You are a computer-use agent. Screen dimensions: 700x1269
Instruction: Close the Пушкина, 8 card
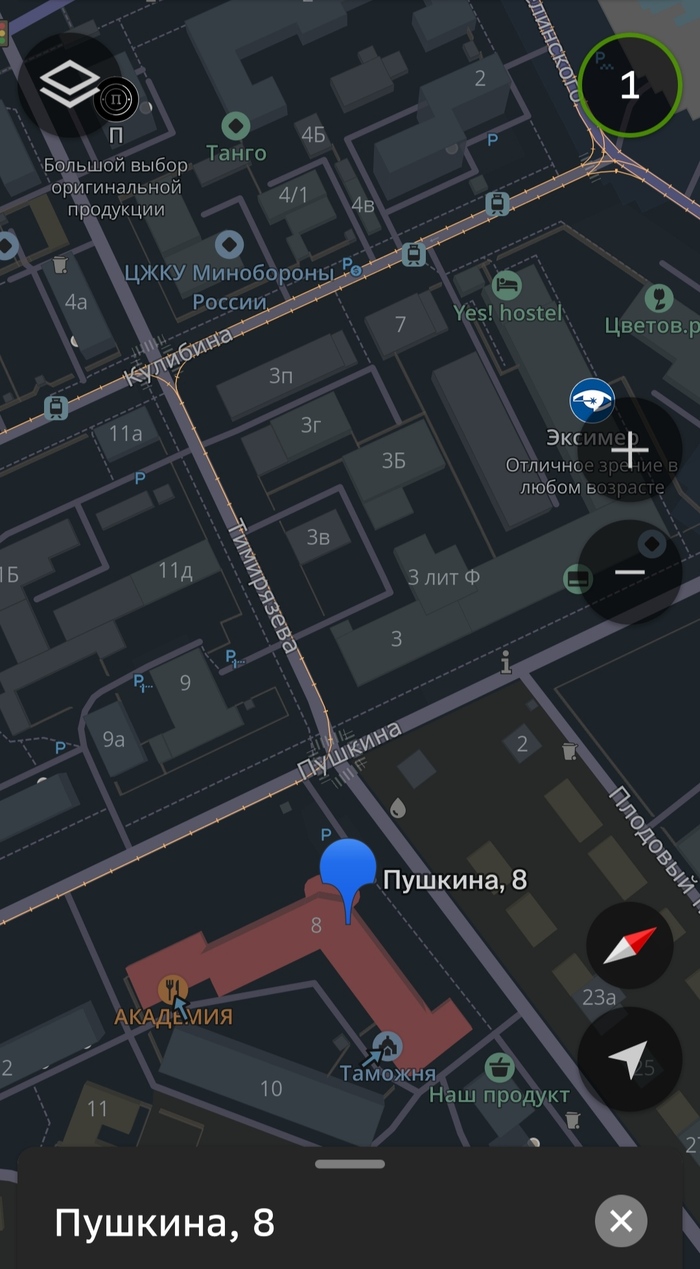click(x=621, y=1221)
